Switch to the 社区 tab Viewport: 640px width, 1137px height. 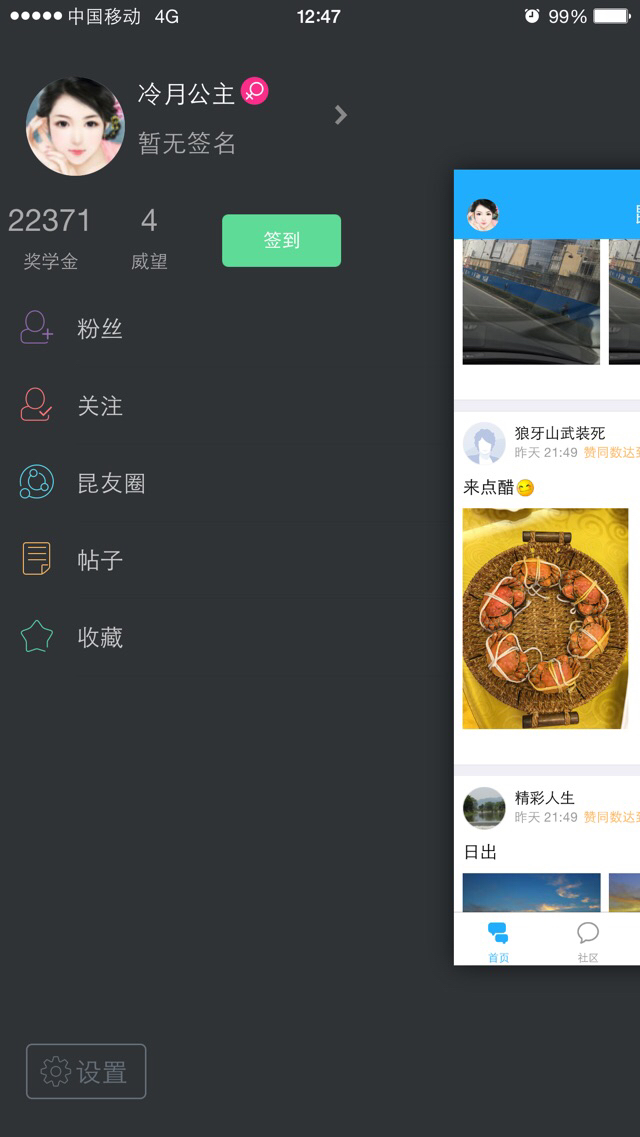coord(588,940)
